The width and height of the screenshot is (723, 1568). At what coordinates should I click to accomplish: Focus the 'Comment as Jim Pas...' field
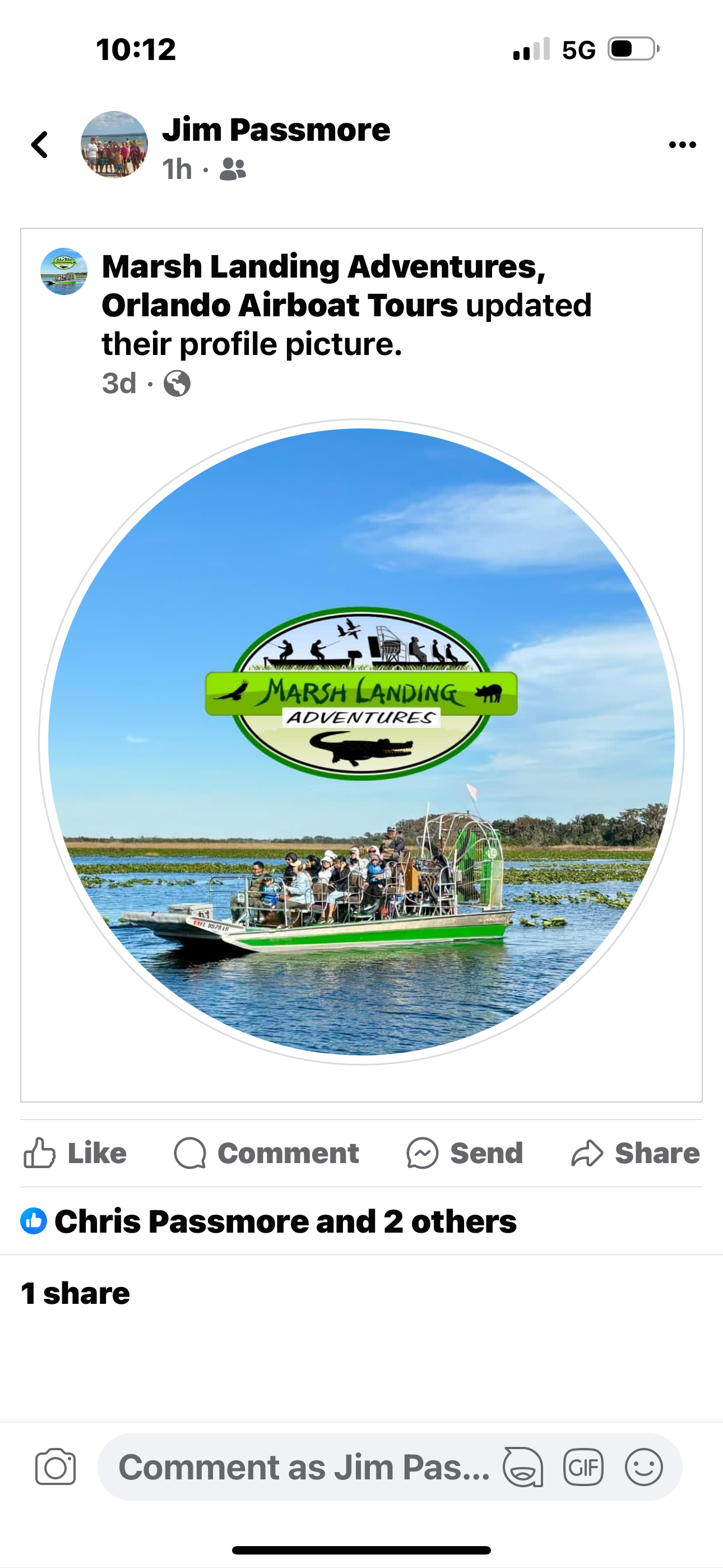[x=303, y=1467]
